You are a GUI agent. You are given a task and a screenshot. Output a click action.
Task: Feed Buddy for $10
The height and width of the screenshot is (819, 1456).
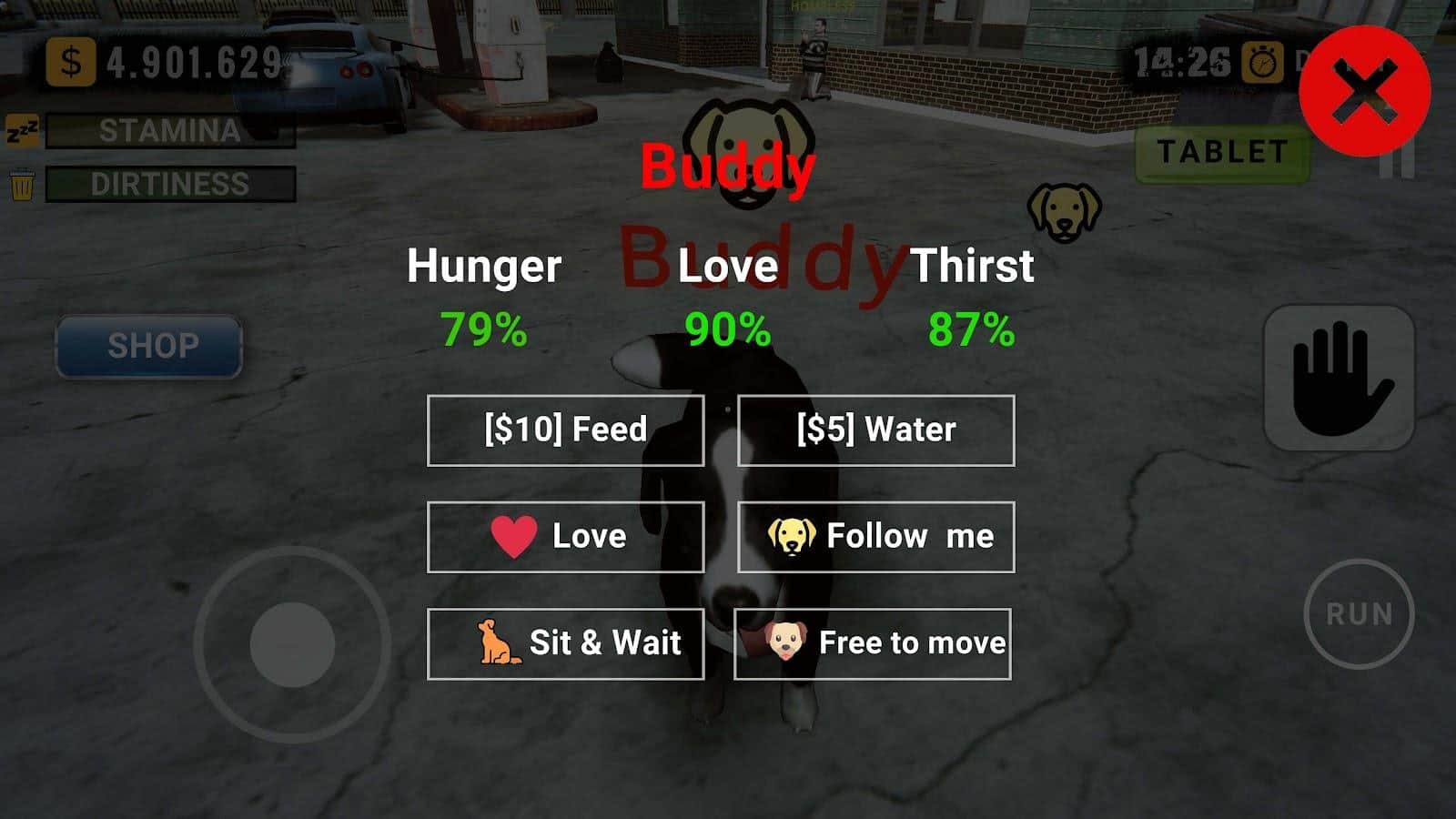pyautogui.click(x=565, y=430)
